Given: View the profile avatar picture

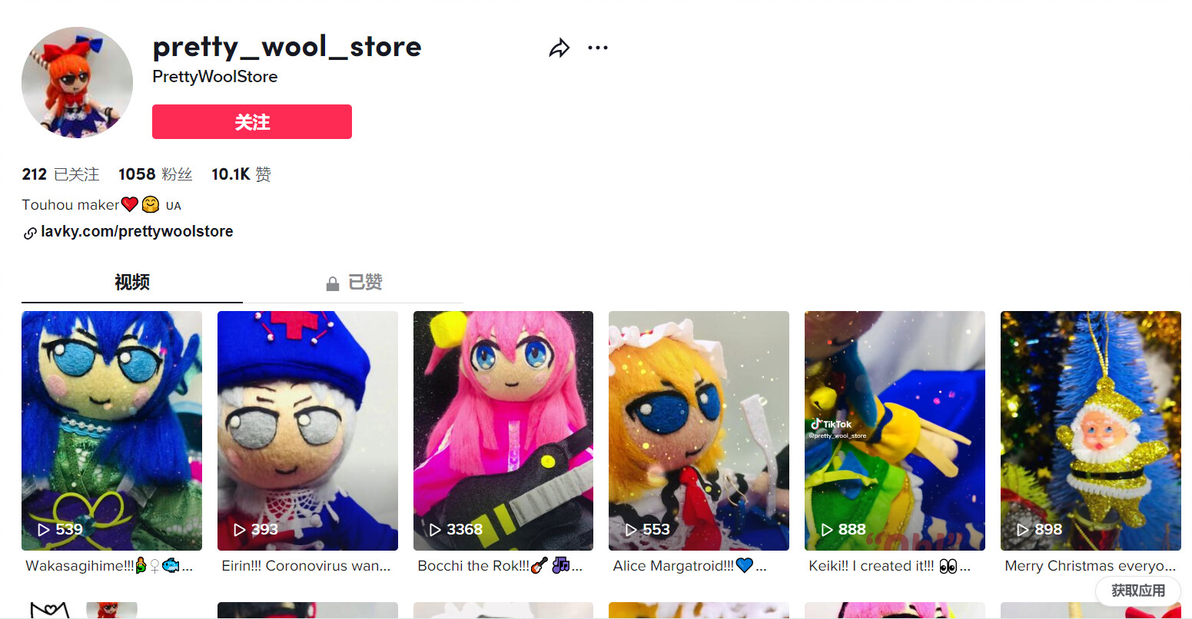Looking at the screenshot, I should click(x=77, y=82).
